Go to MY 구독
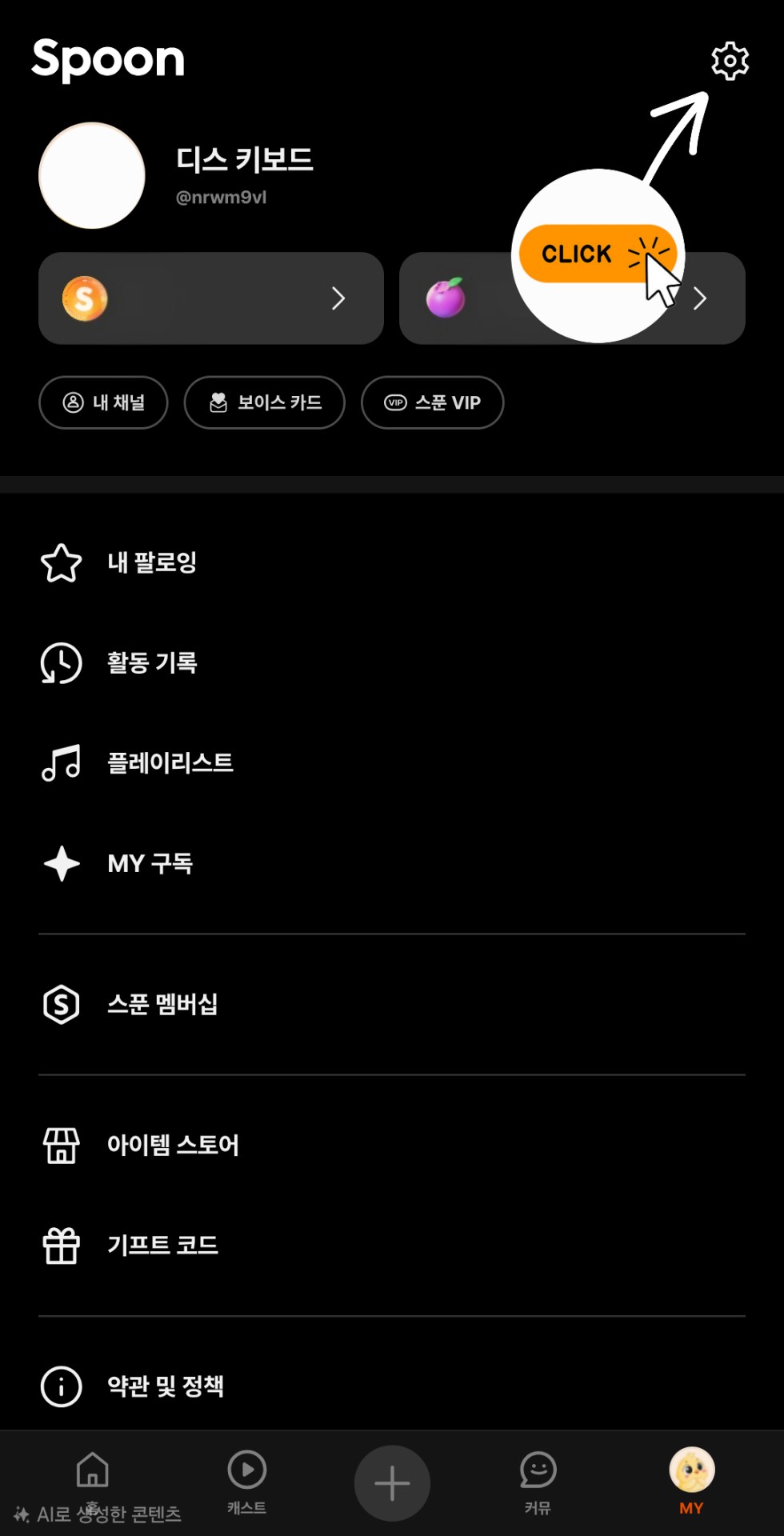This screenshot has height=1536, width=784. coord(150,863)
